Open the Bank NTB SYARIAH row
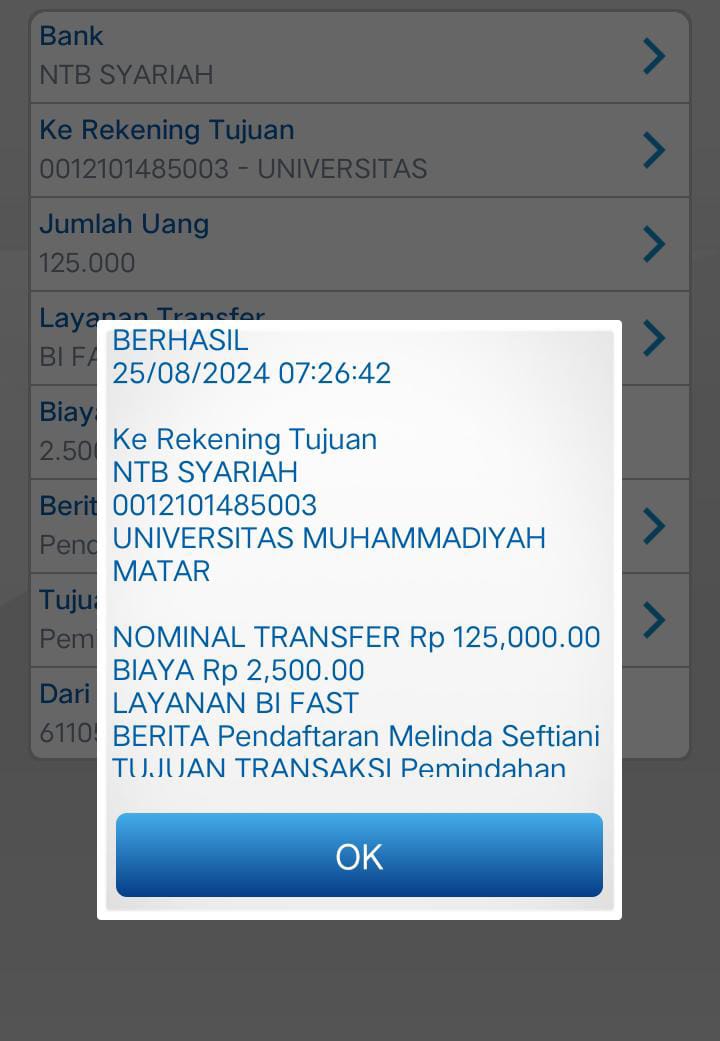The image size is (720, 1041). click(359, 56)
